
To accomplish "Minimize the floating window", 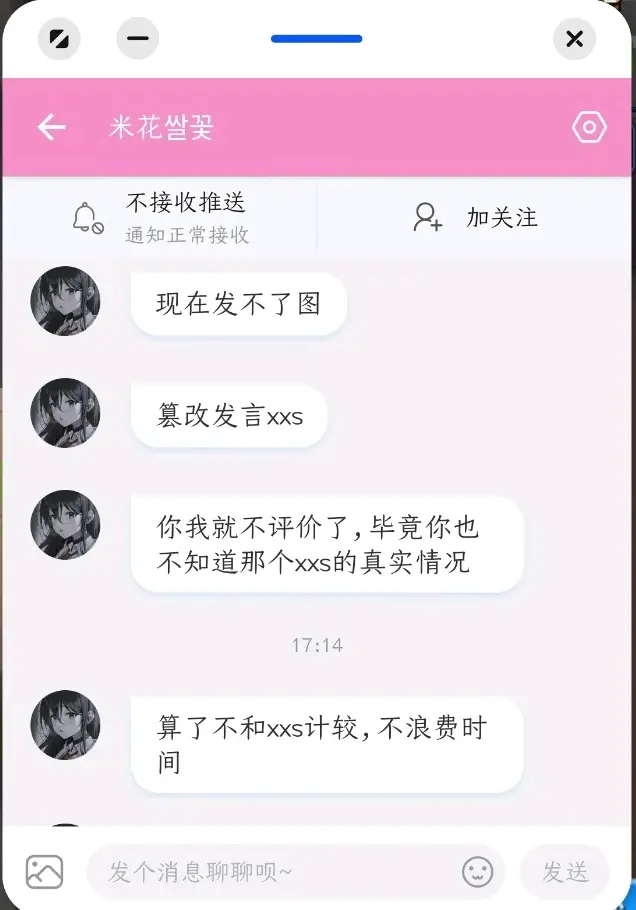I will pyautogui.click(x=138, y=40).
